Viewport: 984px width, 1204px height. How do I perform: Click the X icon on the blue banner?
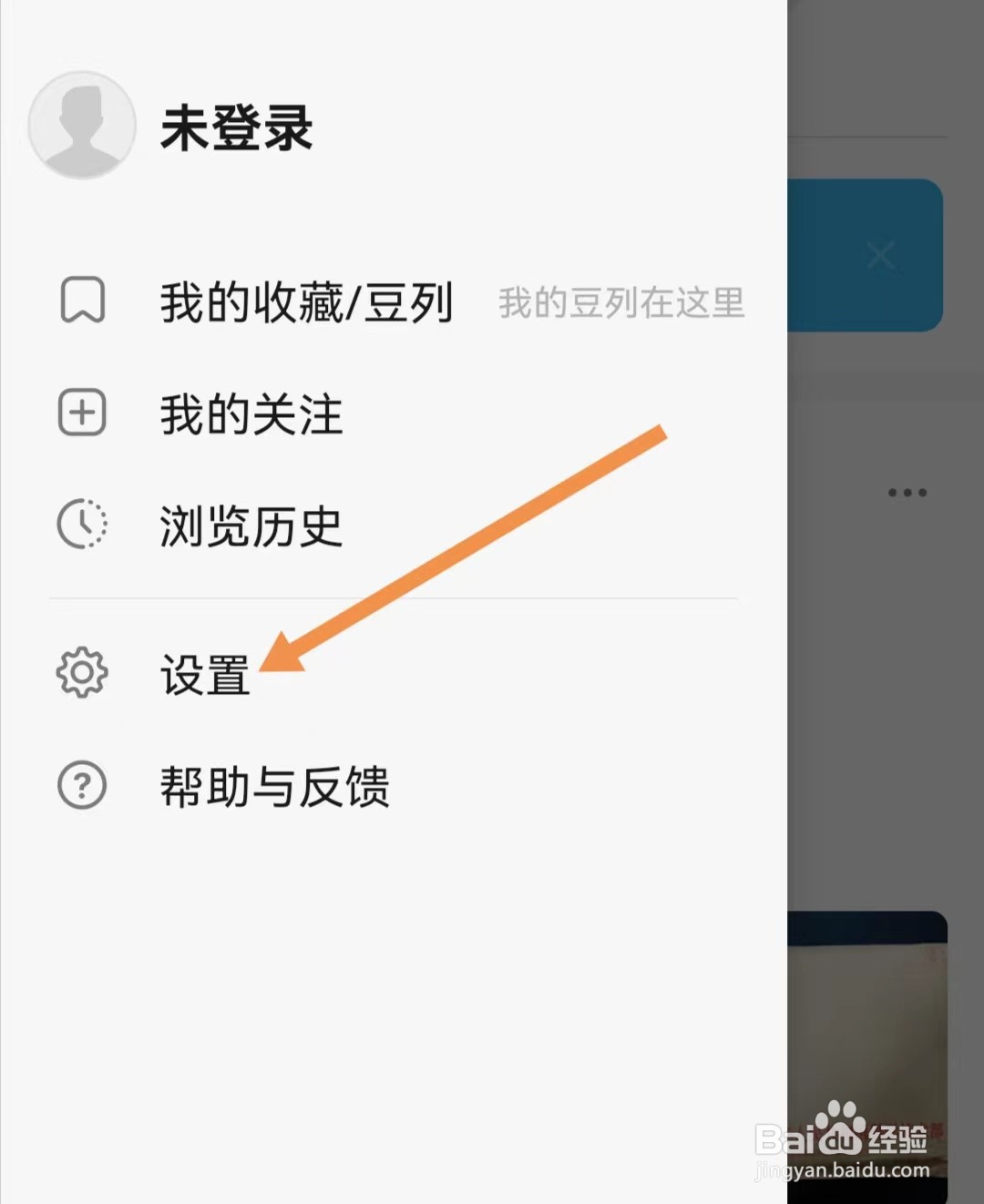coord(880,256)
